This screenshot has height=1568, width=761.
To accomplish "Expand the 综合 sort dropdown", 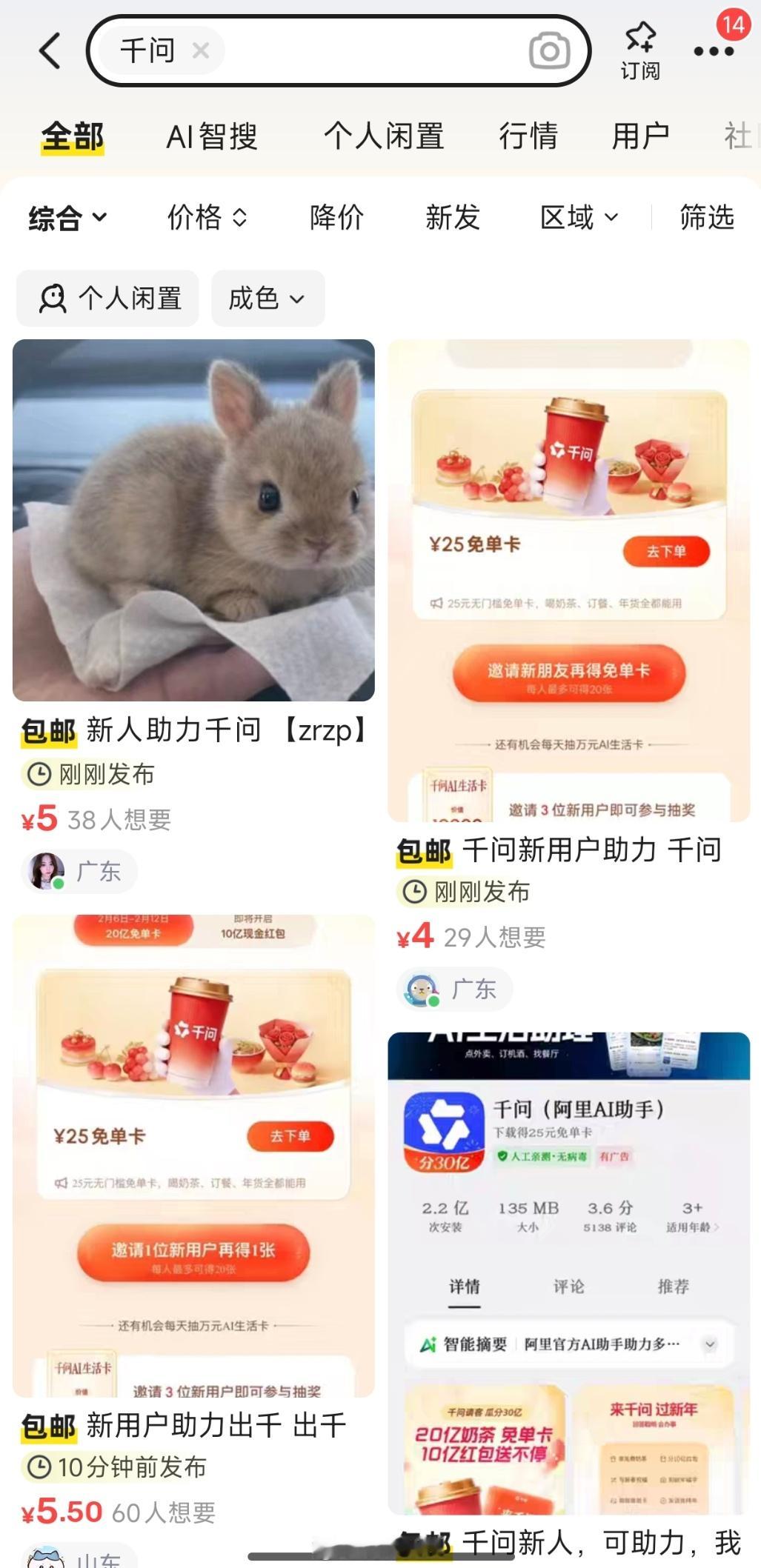I will 65,217.
